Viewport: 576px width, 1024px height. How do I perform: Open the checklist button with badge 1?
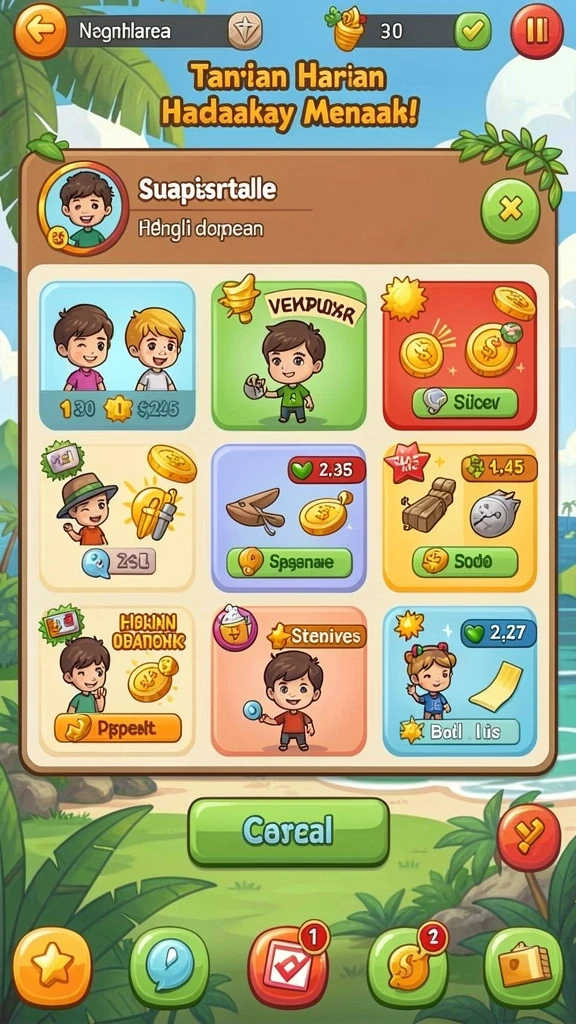[288, 967]
